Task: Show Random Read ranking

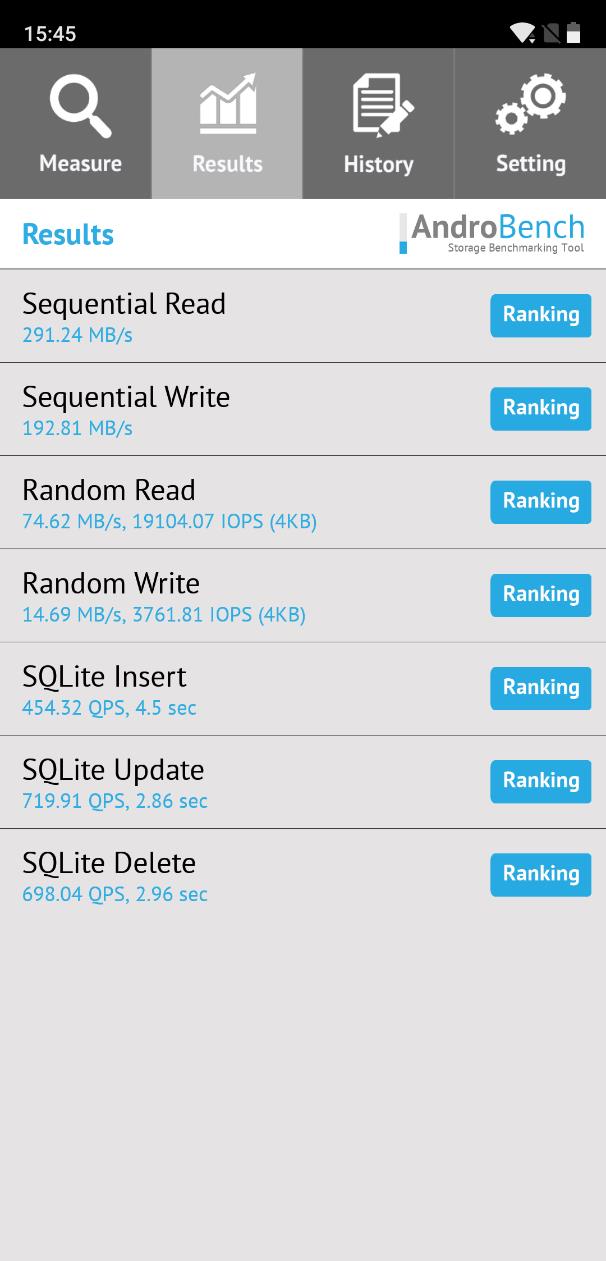Action: point(540,501)
